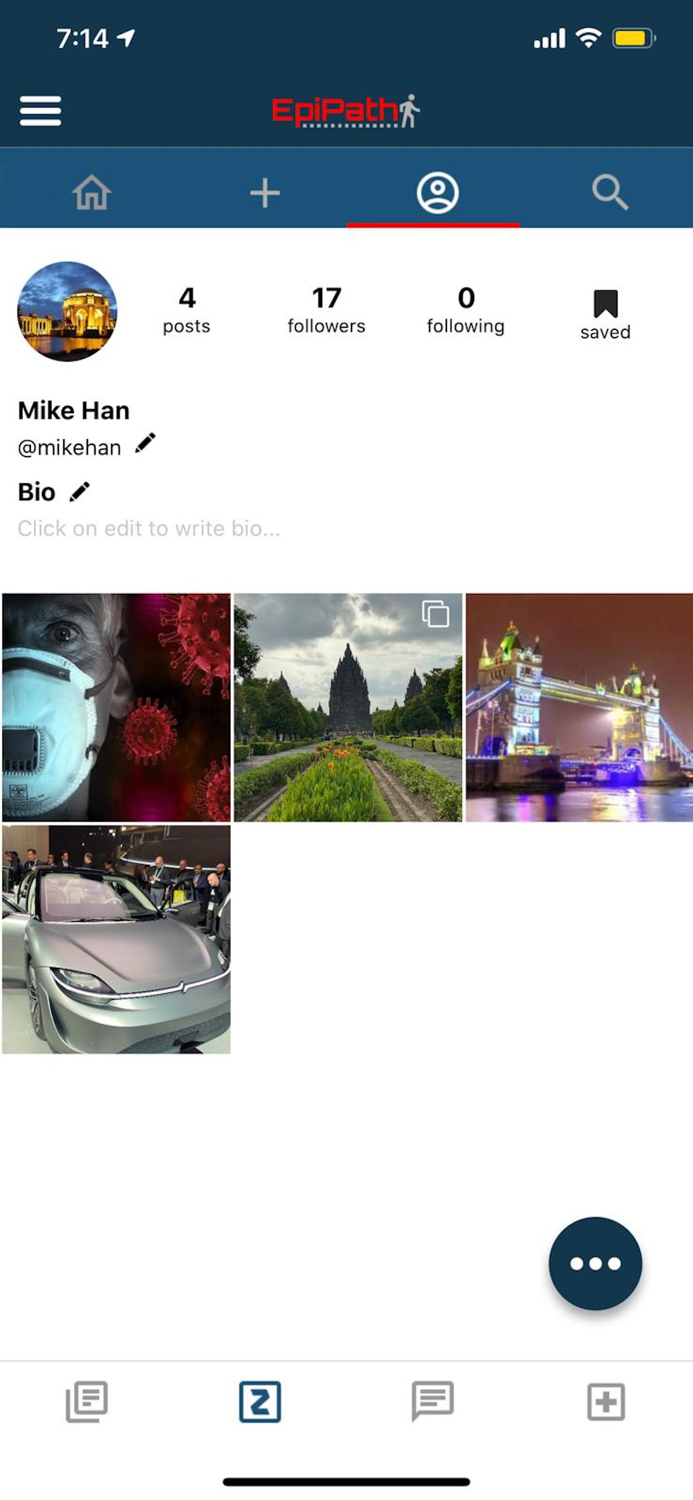
Task: Edit the @mikehan username
Action: [x=146, y=443]
